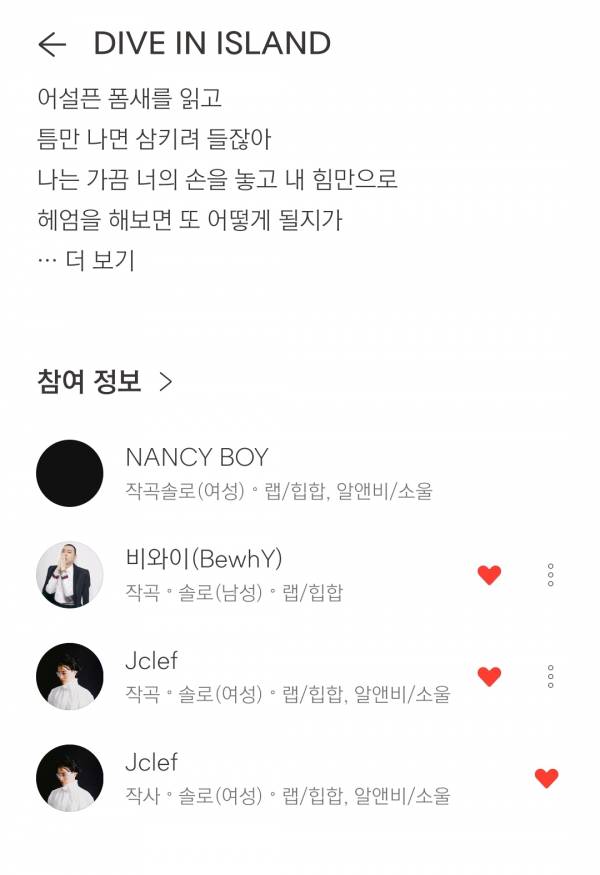This screenshot has height=875, width=600.
Task: Toggle heart on Jclef 작사 row
Action: (546, 778)
